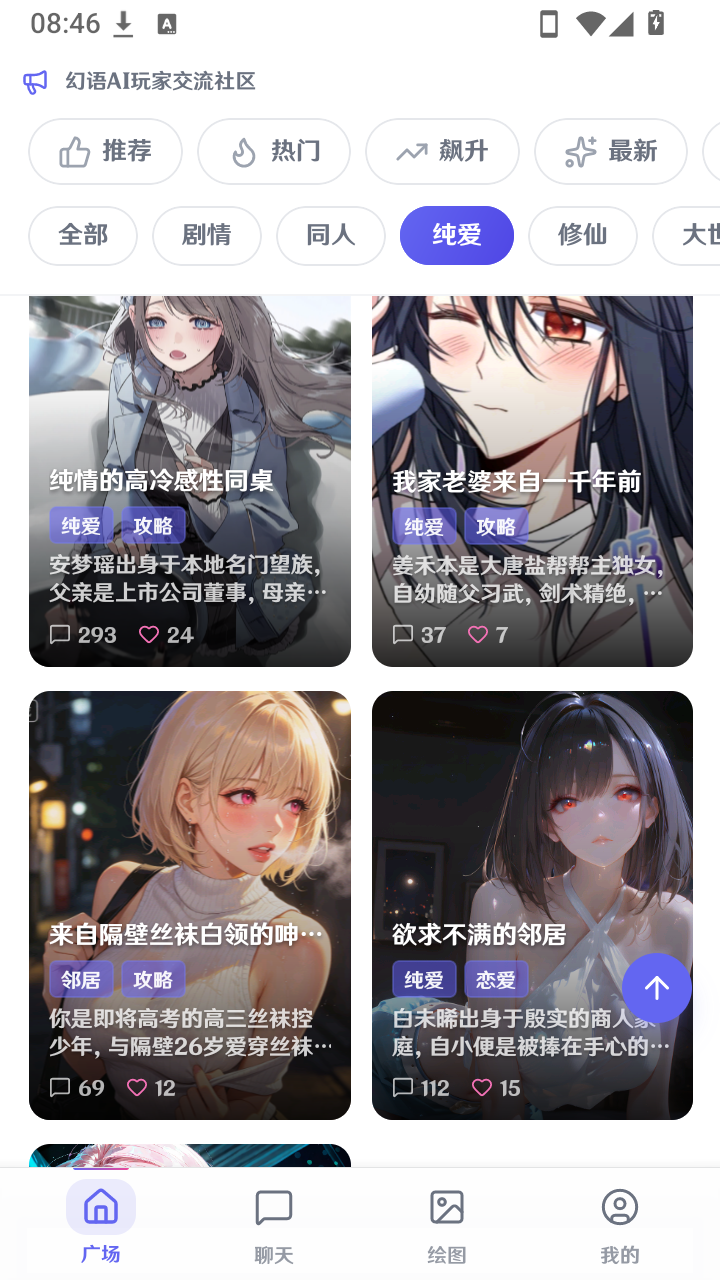Open the 纯情的高冷感性同桌 card

190,481
